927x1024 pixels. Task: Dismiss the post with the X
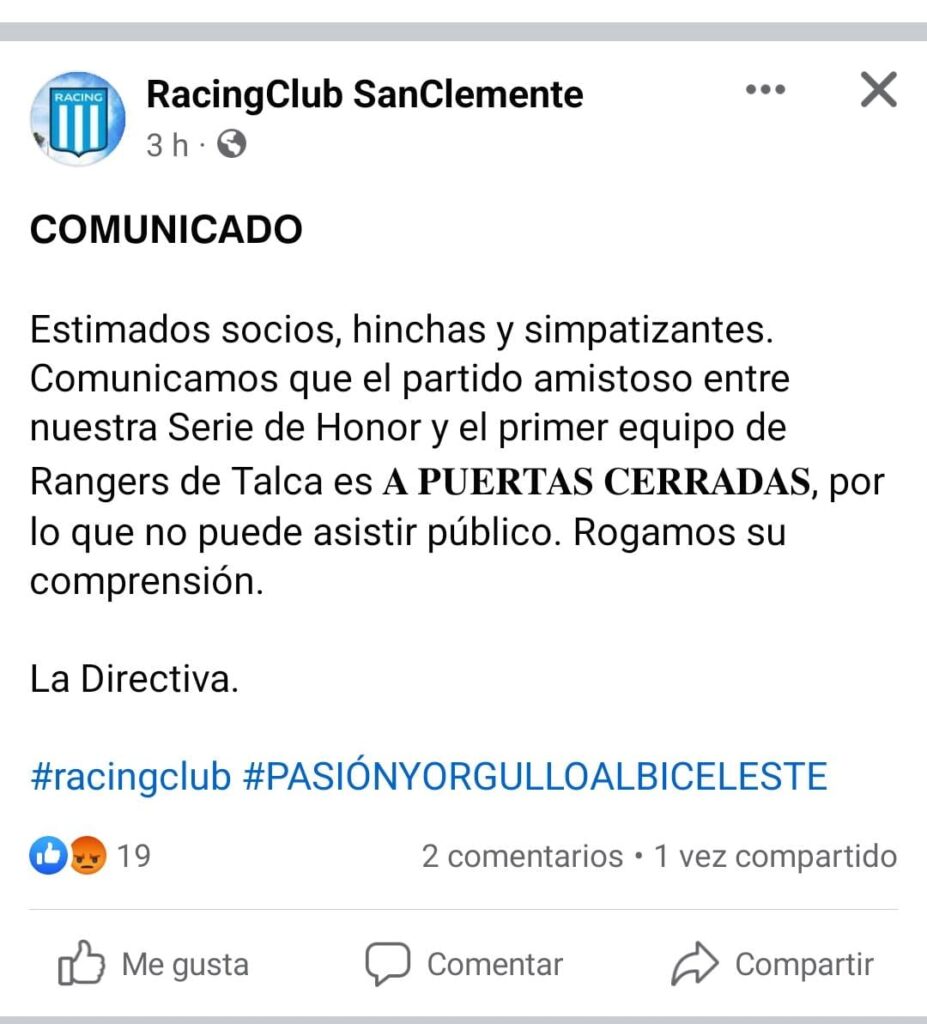pos(878,91)
